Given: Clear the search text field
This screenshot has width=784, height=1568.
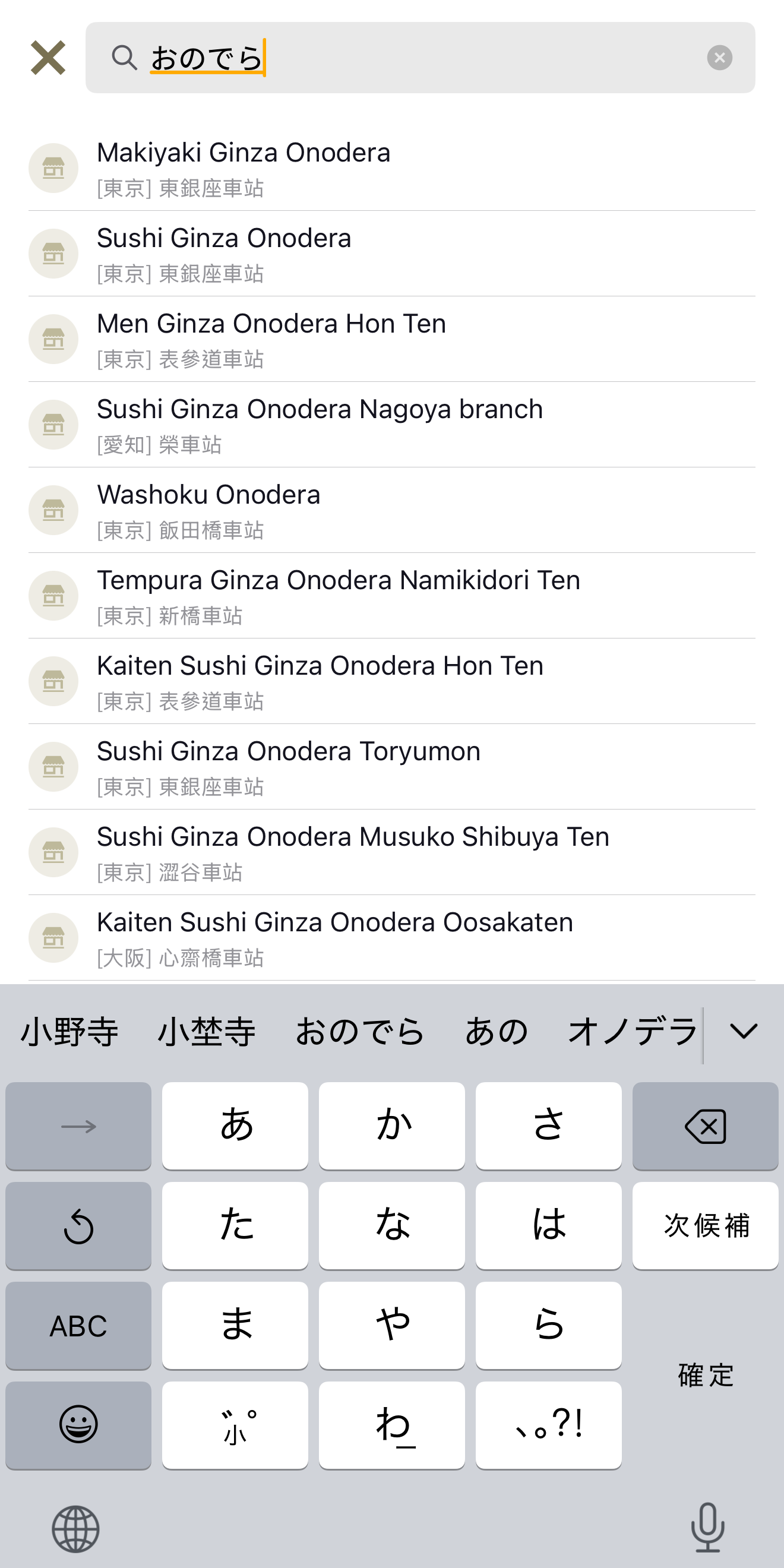Looking at the screenshot, I should tap(719, 58).
